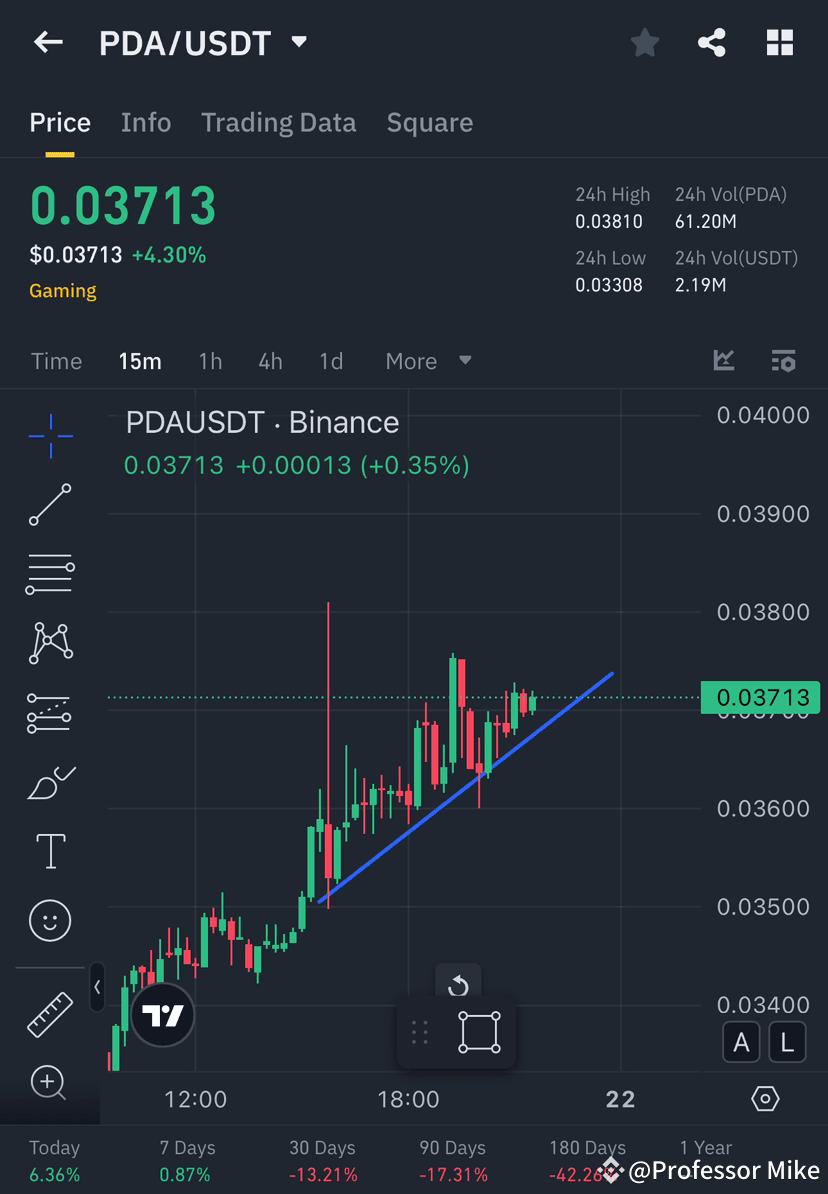Toggle log scale with the L button

tap(787, 1042)
